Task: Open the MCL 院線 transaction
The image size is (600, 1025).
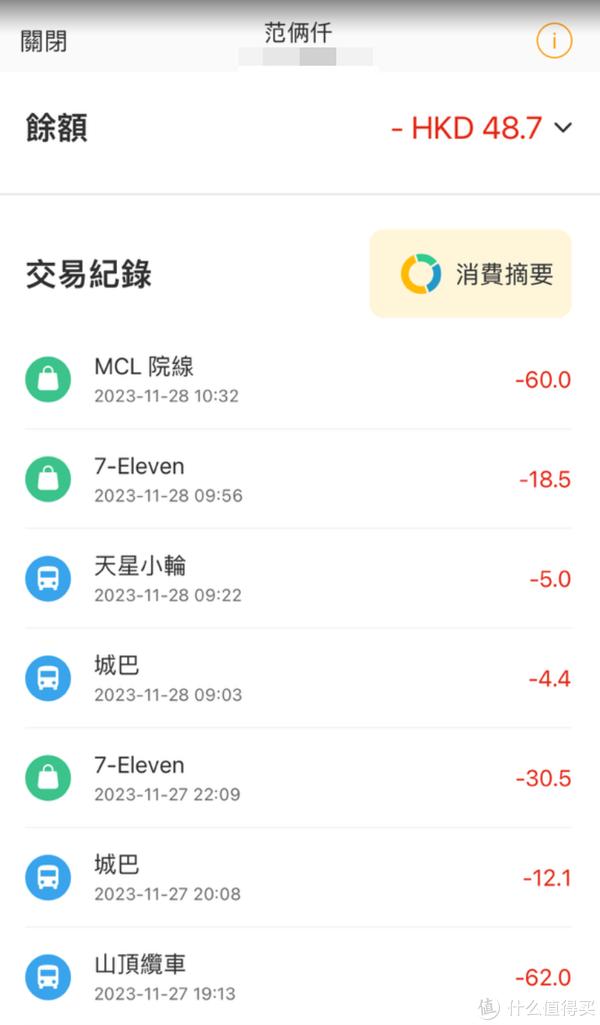Action: coord(299,380)
